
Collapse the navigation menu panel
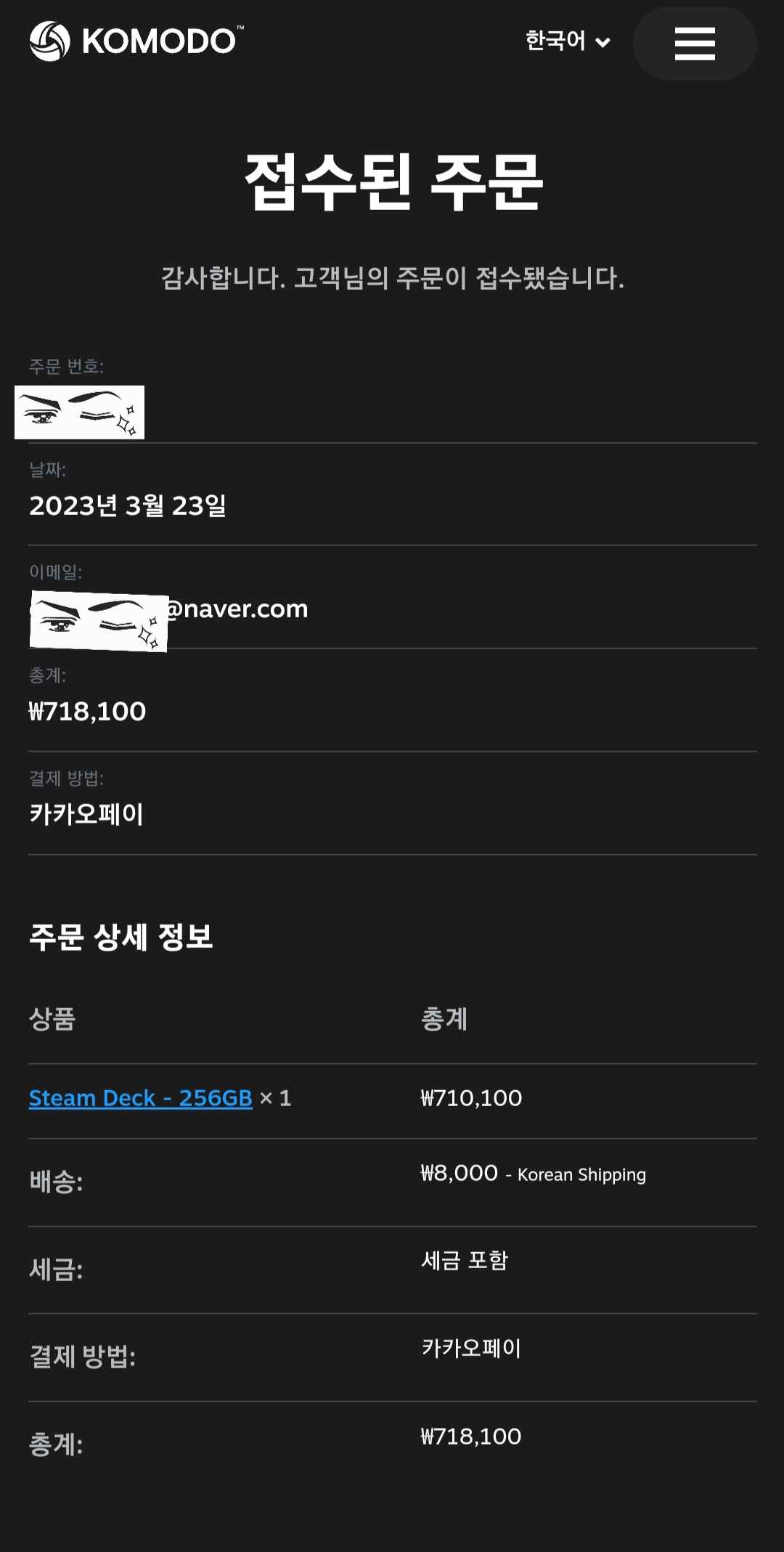[x=694, y=43]
